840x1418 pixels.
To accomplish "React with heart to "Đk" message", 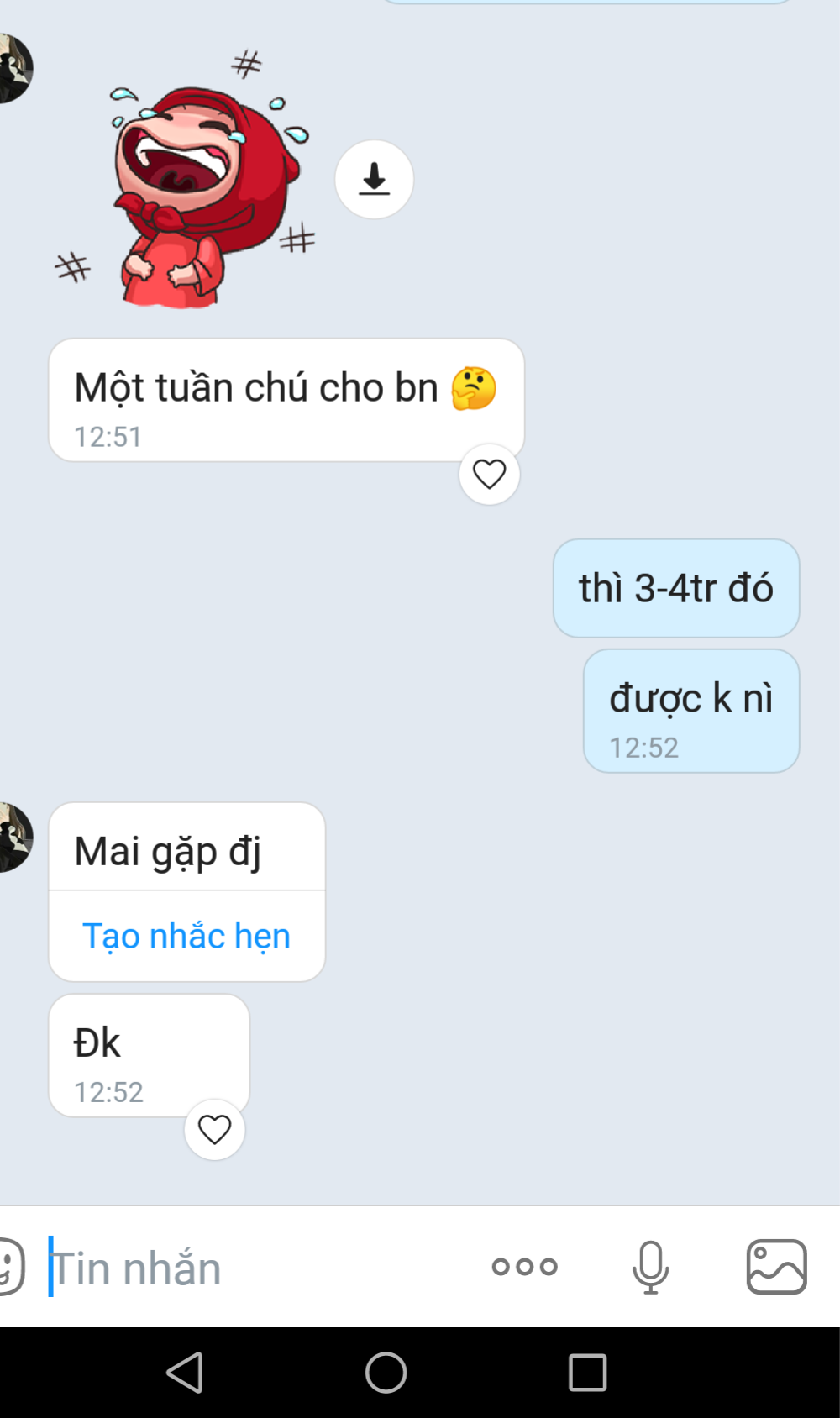I will [214, 1130].
